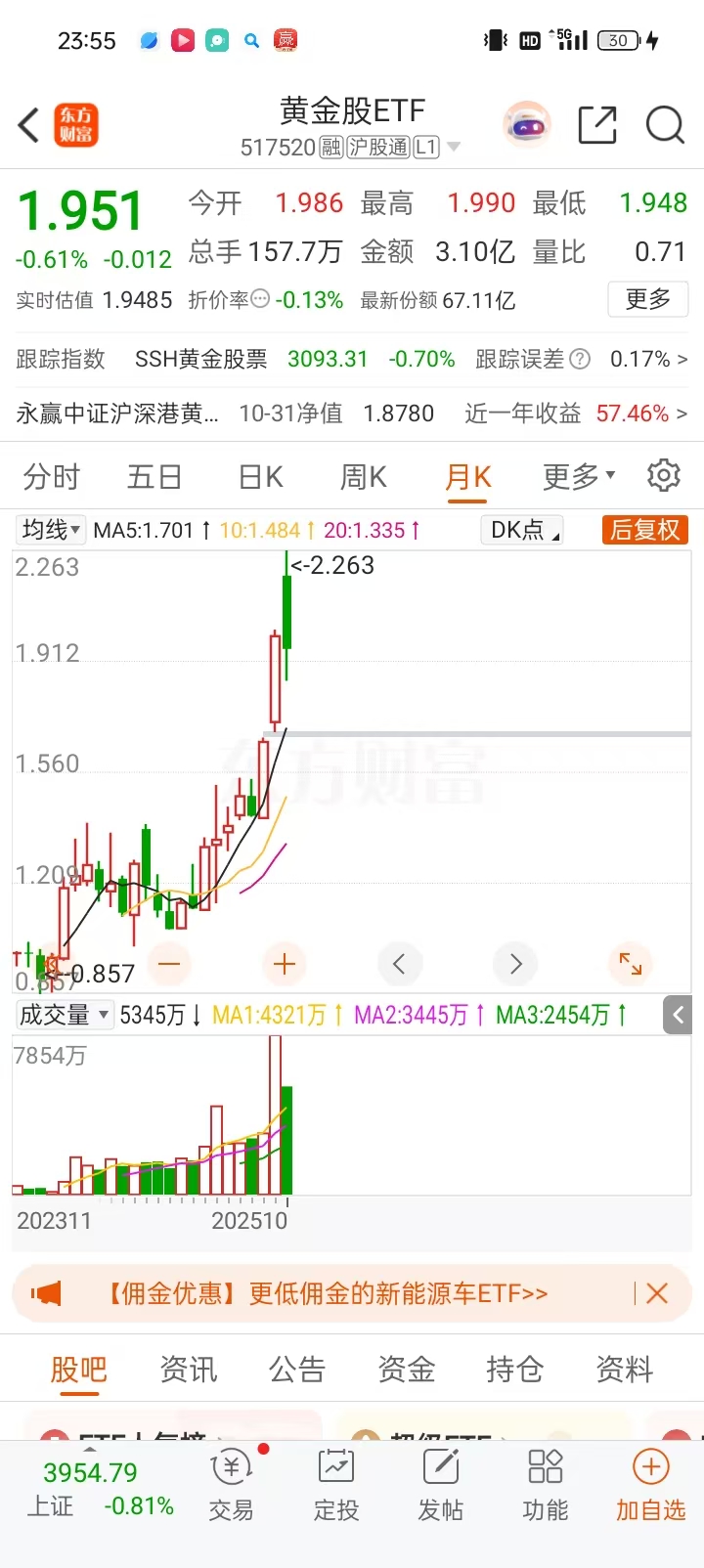Tap the 后复权 adjustment button

(x=644, y=530)
